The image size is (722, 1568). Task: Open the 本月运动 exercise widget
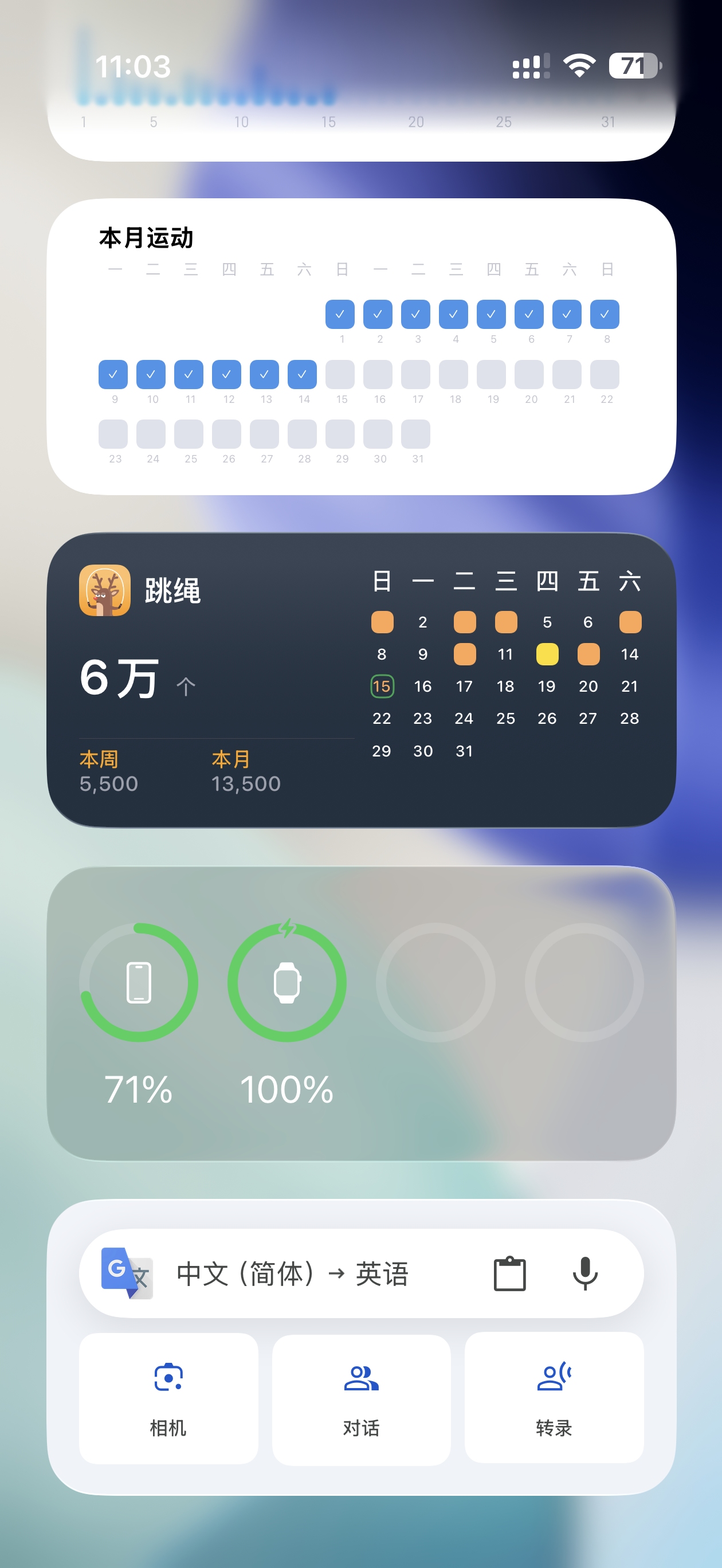[x=361, y=346]
